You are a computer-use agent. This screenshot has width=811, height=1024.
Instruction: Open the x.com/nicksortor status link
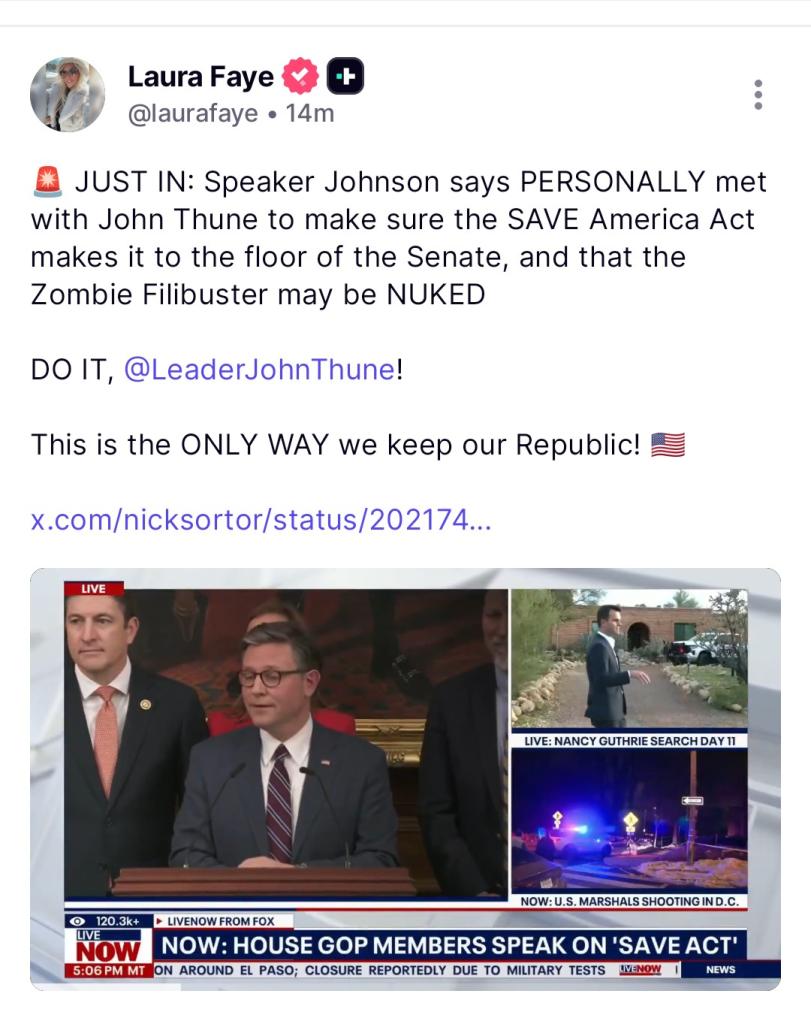click(261, 520)
